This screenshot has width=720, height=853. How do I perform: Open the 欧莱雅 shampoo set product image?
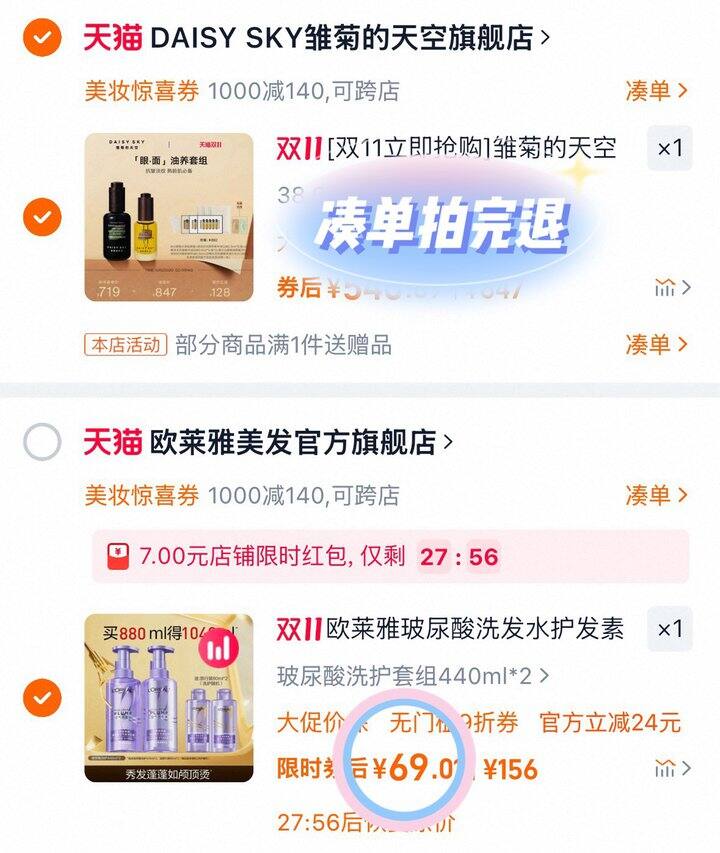169,698
